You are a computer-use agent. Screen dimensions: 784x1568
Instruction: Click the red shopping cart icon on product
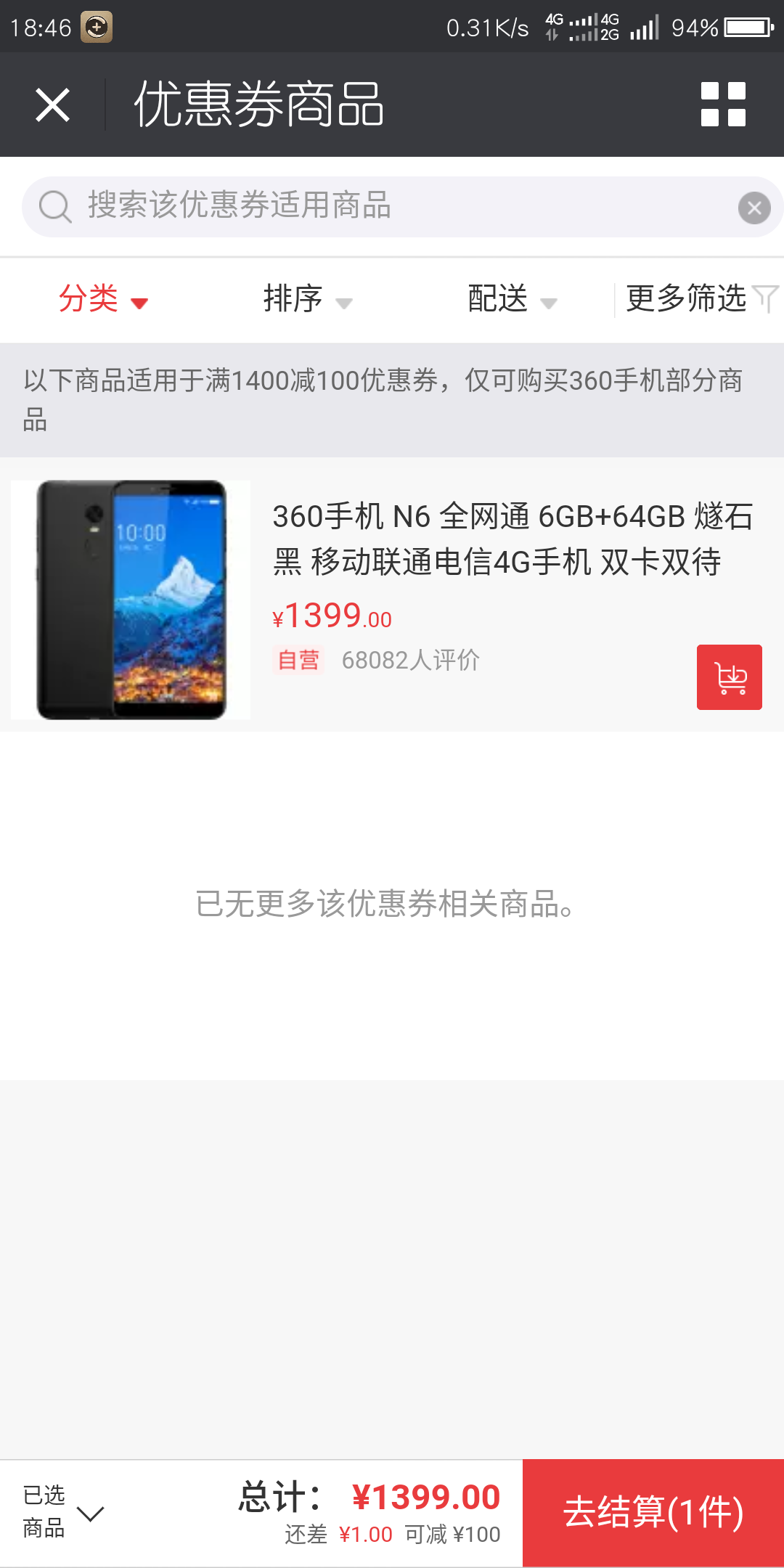tap(729, 677)
